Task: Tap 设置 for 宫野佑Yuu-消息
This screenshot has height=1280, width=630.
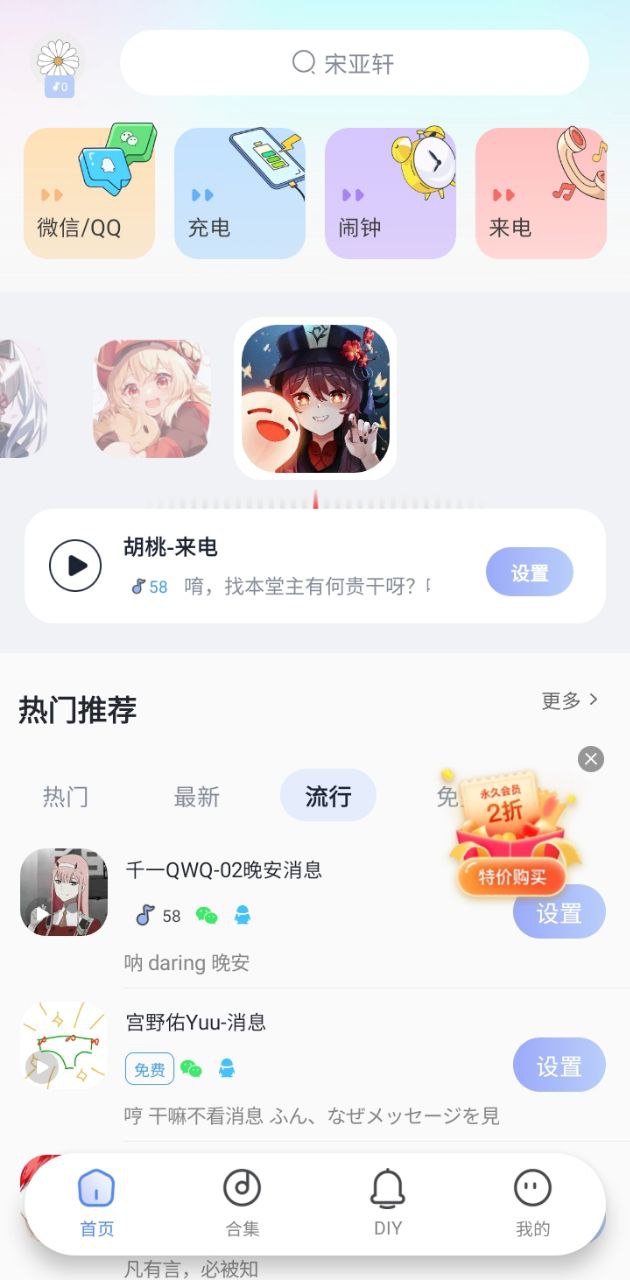Action: pyautogui.click(x=558, y=1065)
